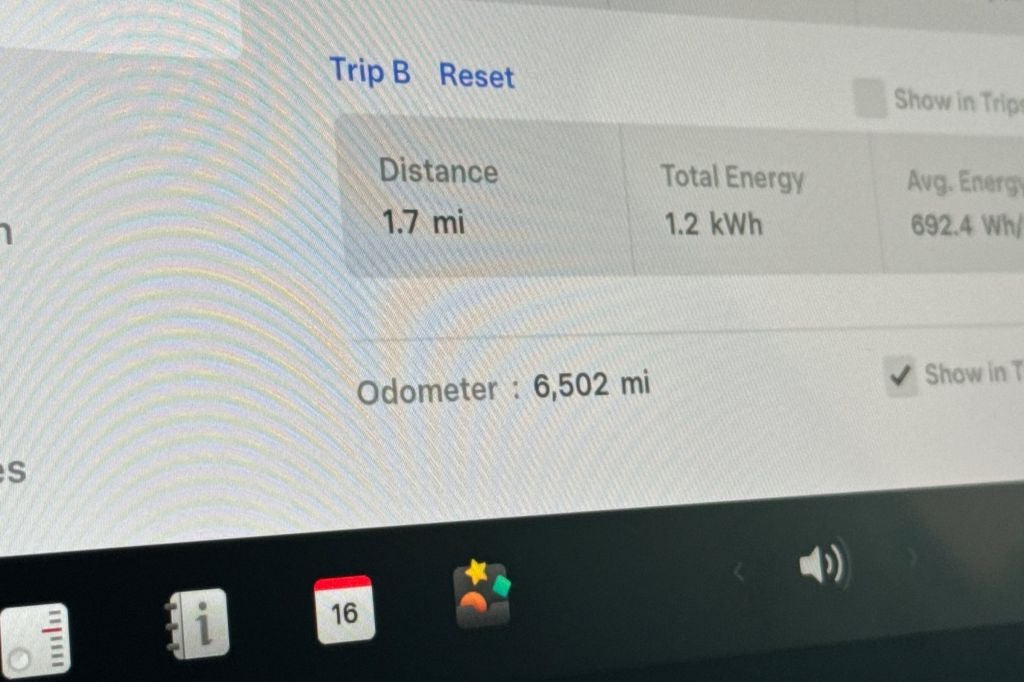Image resolution: width=1024 pixels, height=682 pixels.
Task: Open the calendar app showing 16
Action: pyautogui.click(x=344, y=609)
